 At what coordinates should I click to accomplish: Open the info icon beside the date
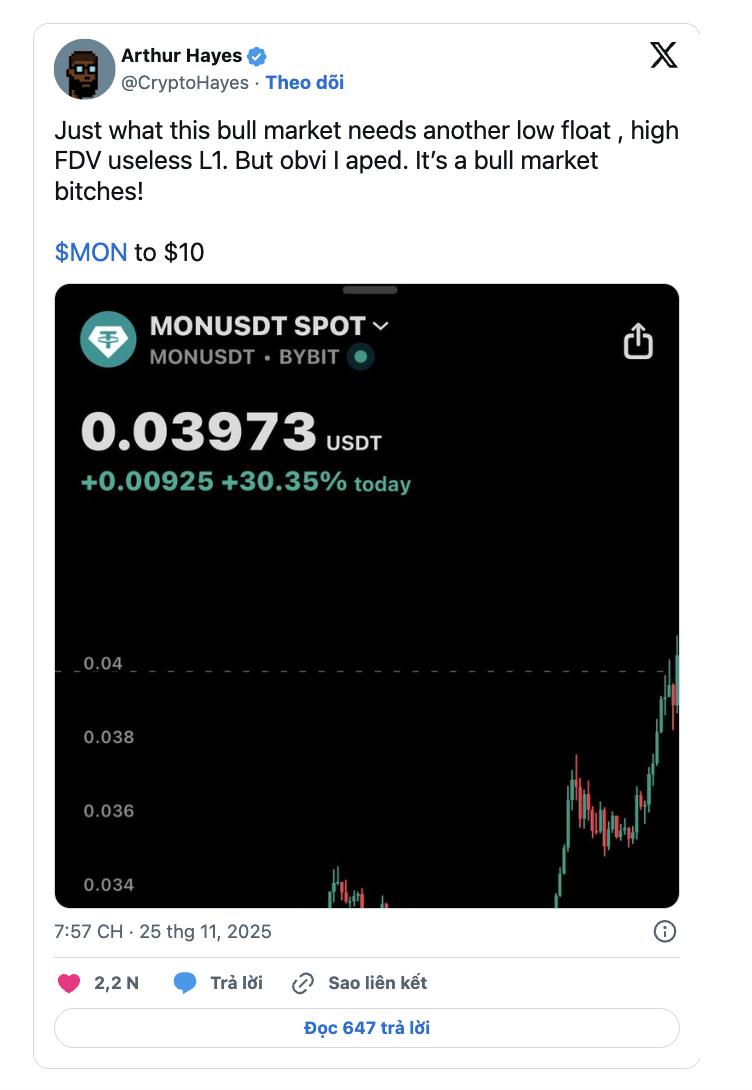pyautogui.click(x=664, y=932)
